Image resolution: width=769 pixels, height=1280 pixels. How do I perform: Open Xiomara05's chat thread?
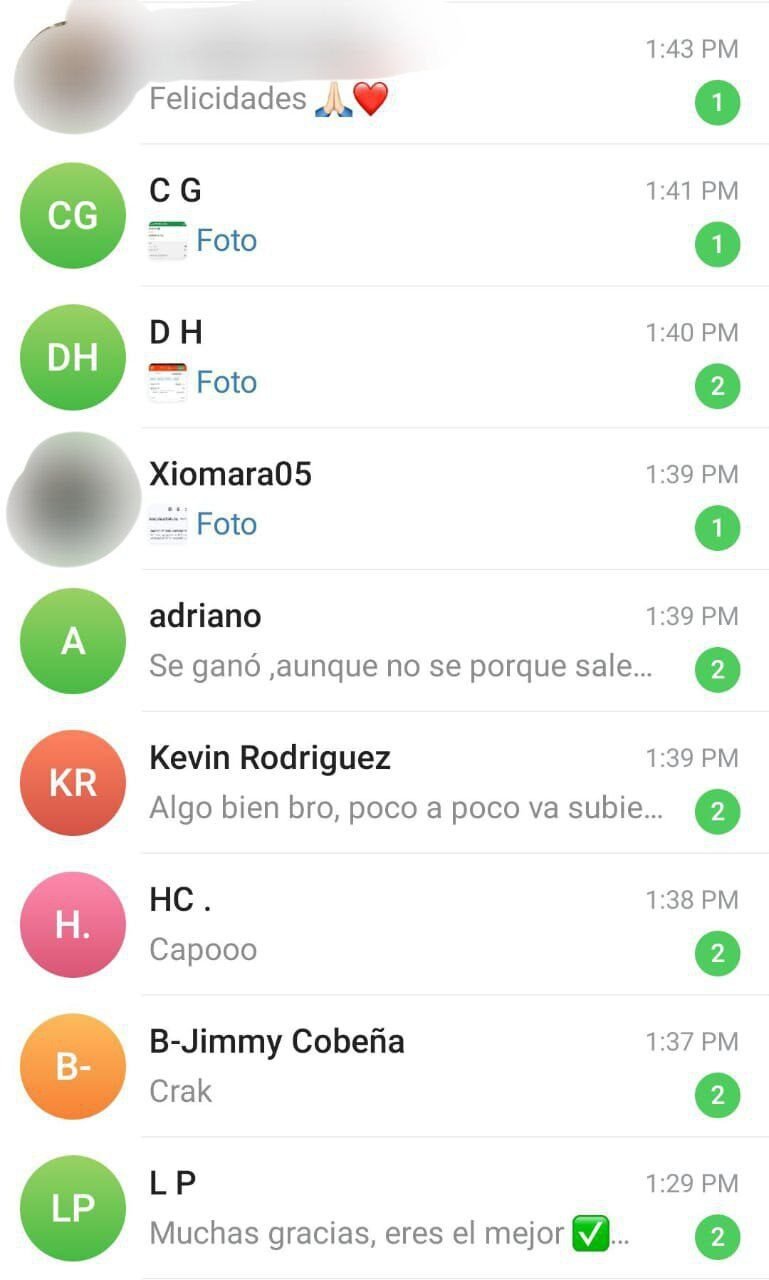[x=400, y=499]
